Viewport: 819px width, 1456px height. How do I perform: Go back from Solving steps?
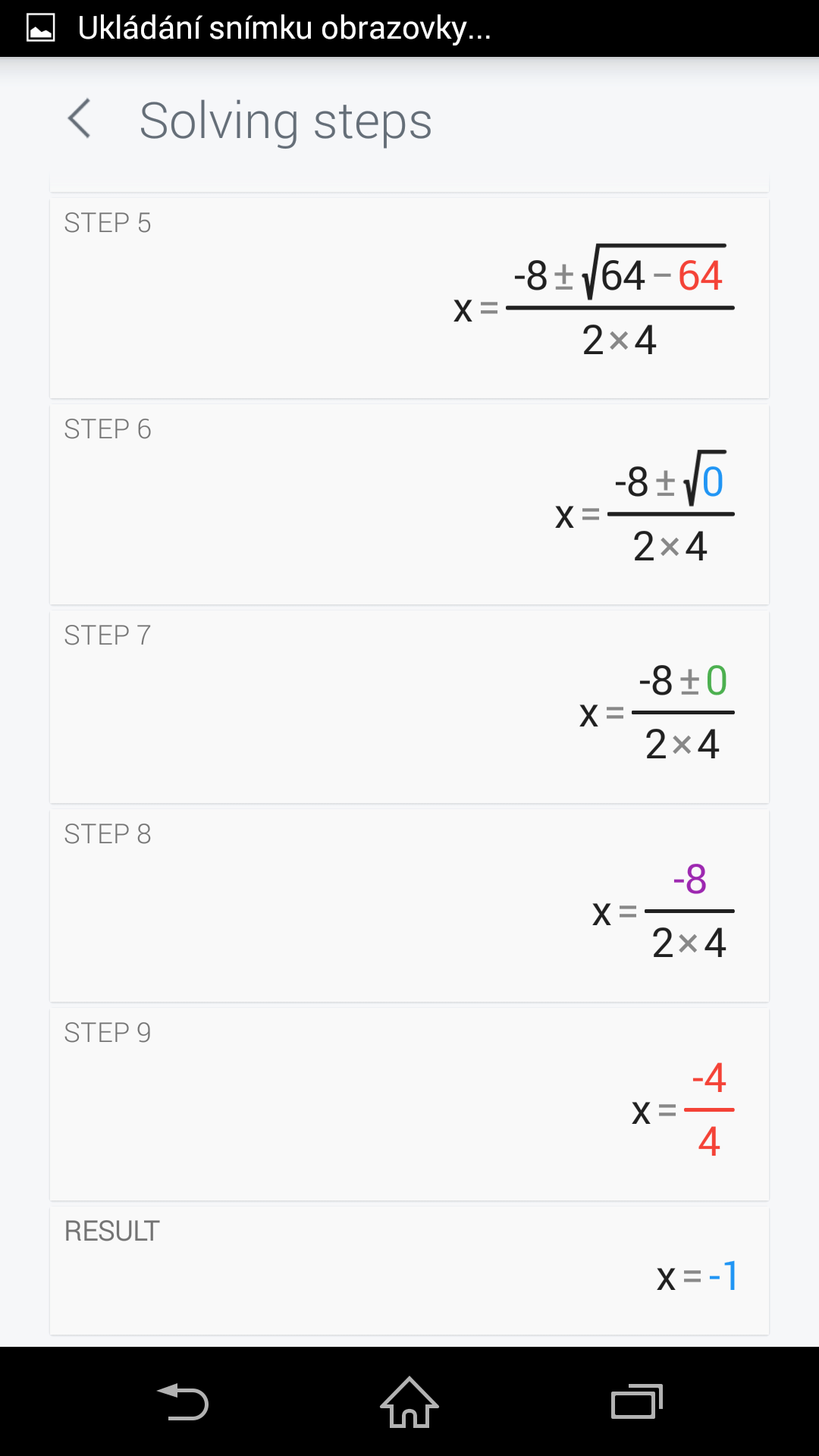(x=80, y=119)
